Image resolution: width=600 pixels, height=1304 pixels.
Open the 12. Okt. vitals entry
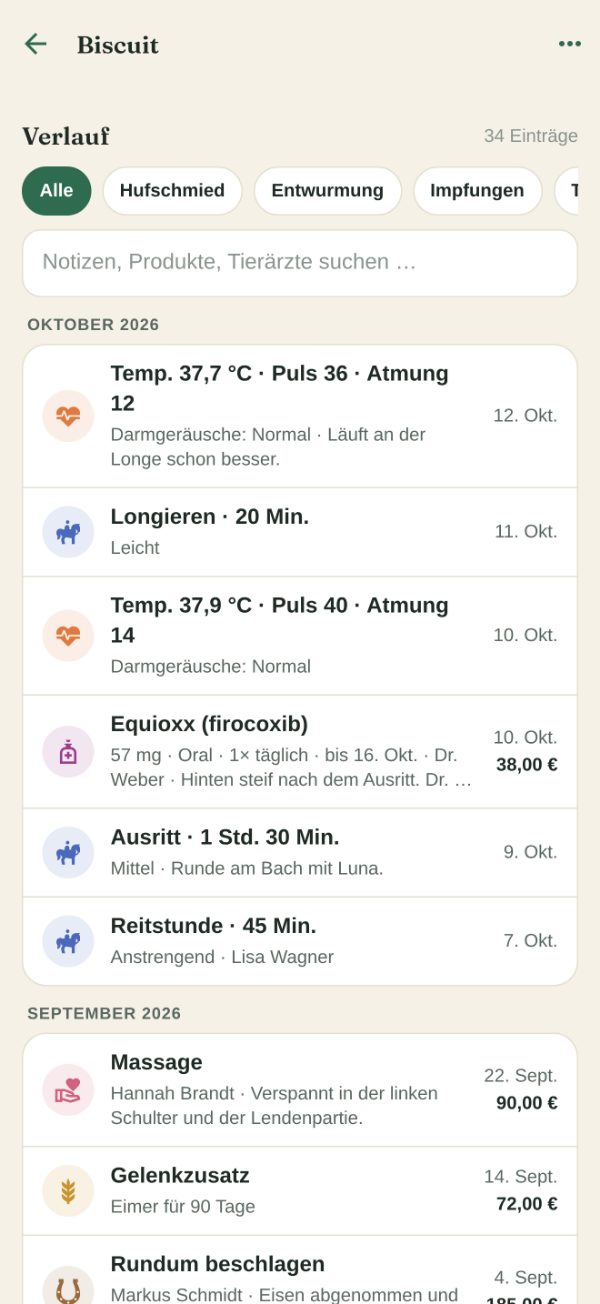click(x=300, y=416)
